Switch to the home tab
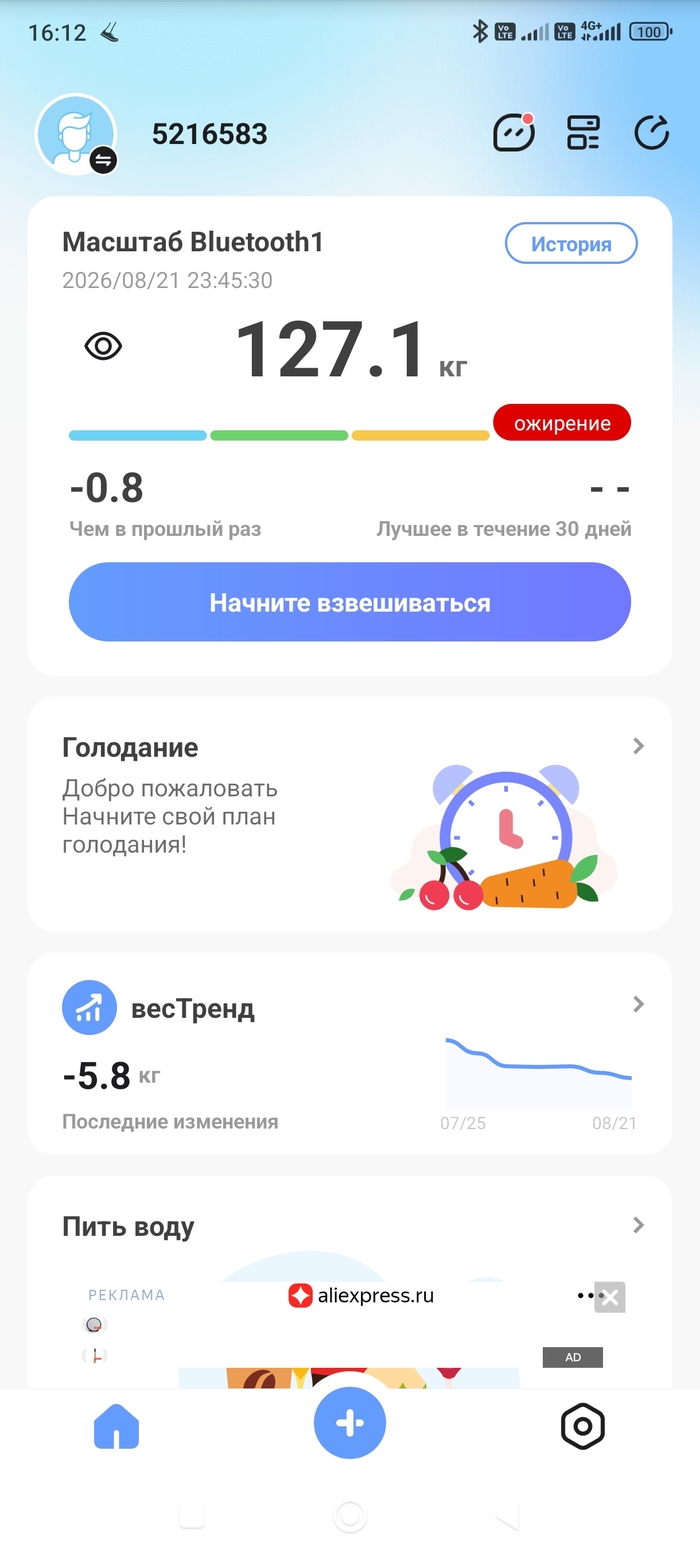Viewport: 700px width, 1556px height. (x=116, y=1426)
